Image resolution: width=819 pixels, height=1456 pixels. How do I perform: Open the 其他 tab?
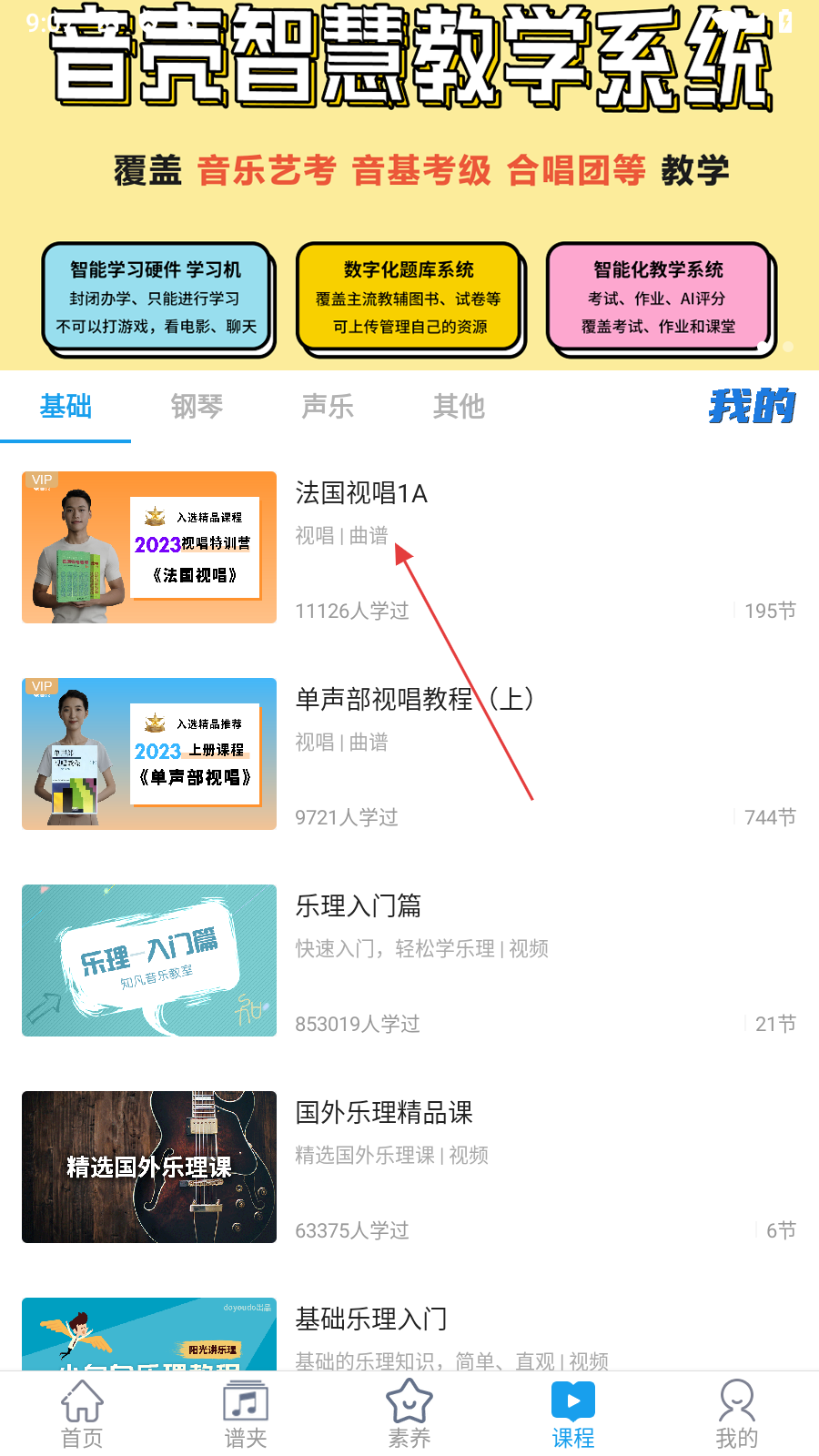(459, 406)
